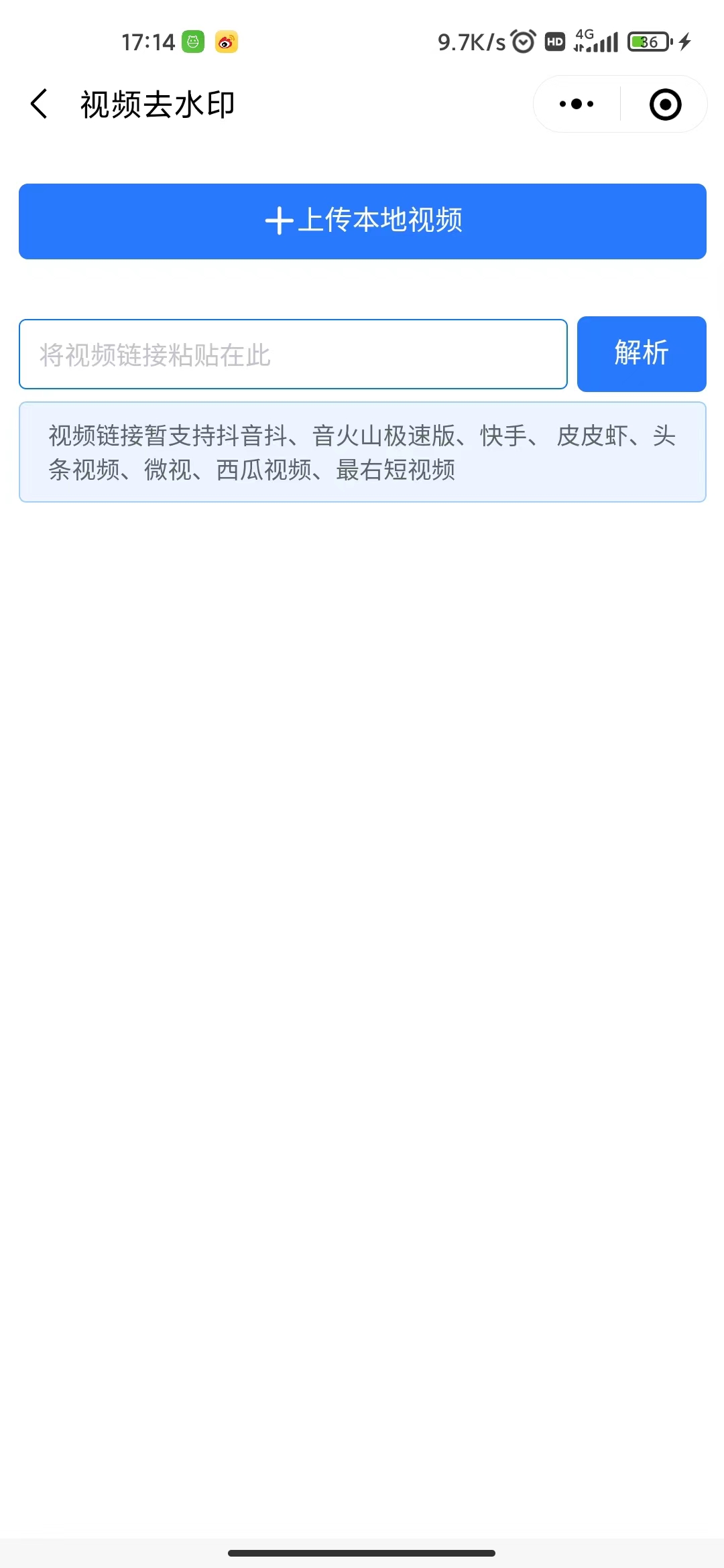The image size is (724, 1568).
Task: Tap the 上传本地视频 upload button
Action: tap(362, 221)
